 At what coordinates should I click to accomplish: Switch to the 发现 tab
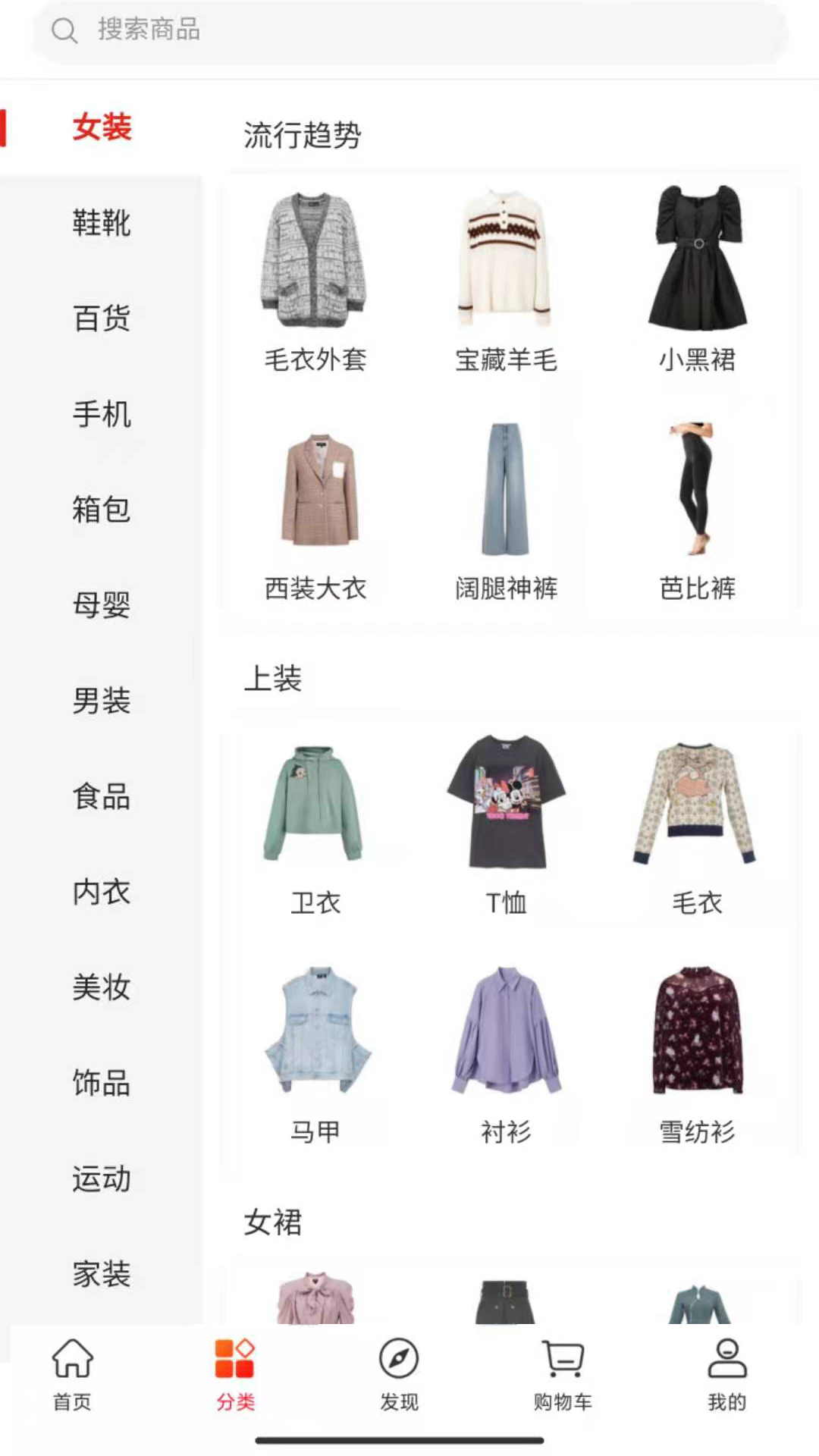point(399,1374)
